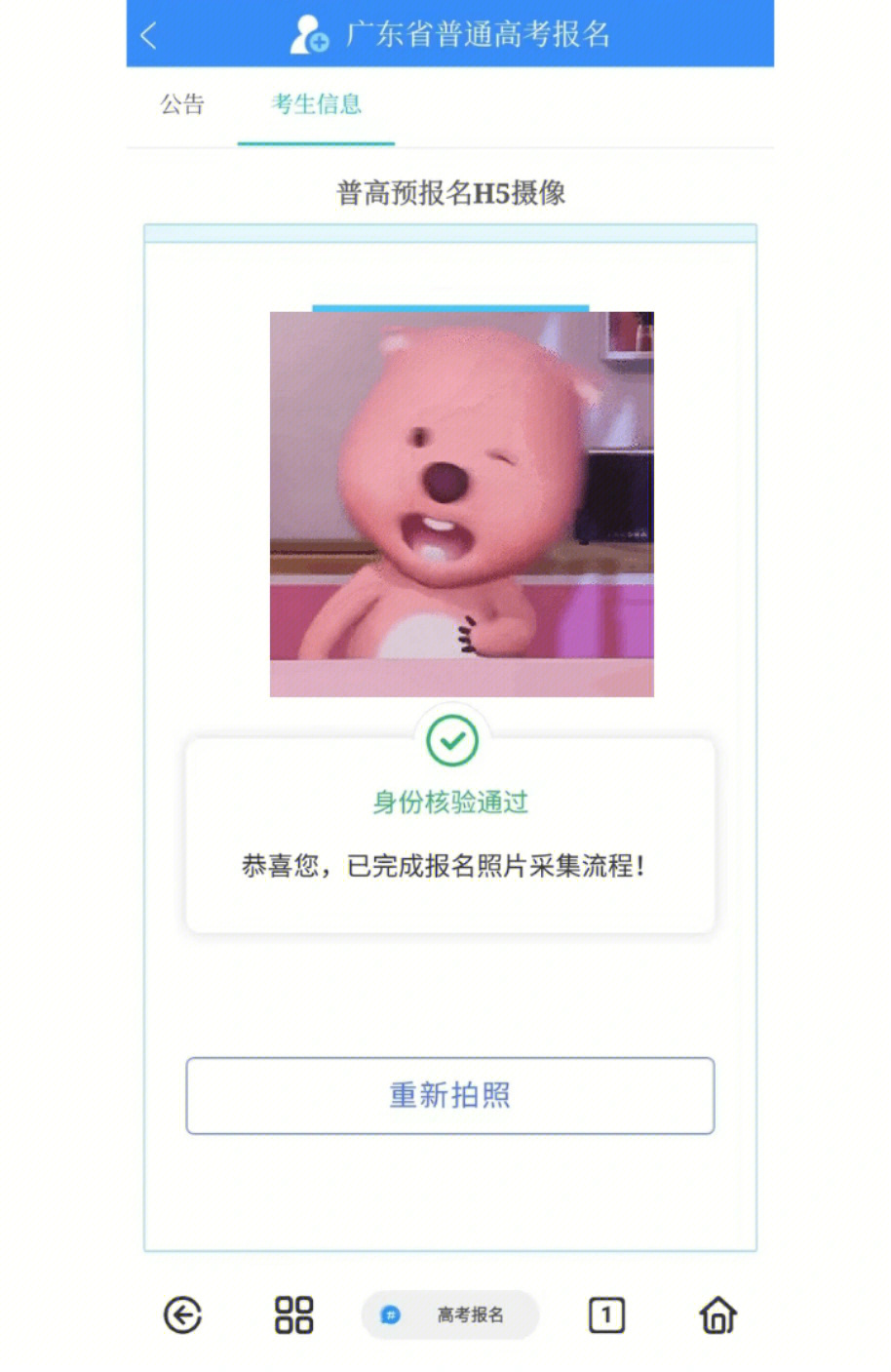
Task: Tap the 高考报名 address pill
Action: pyautogui.click(x=450, y=1314)
